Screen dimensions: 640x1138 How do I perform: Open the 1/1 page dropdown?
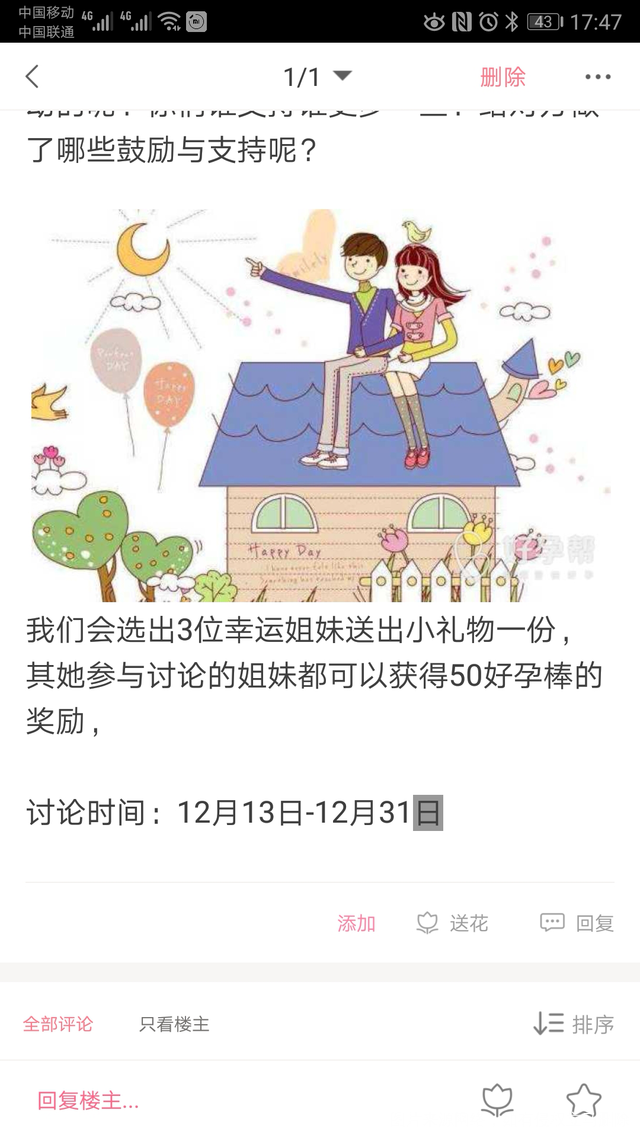click(318, 76)
